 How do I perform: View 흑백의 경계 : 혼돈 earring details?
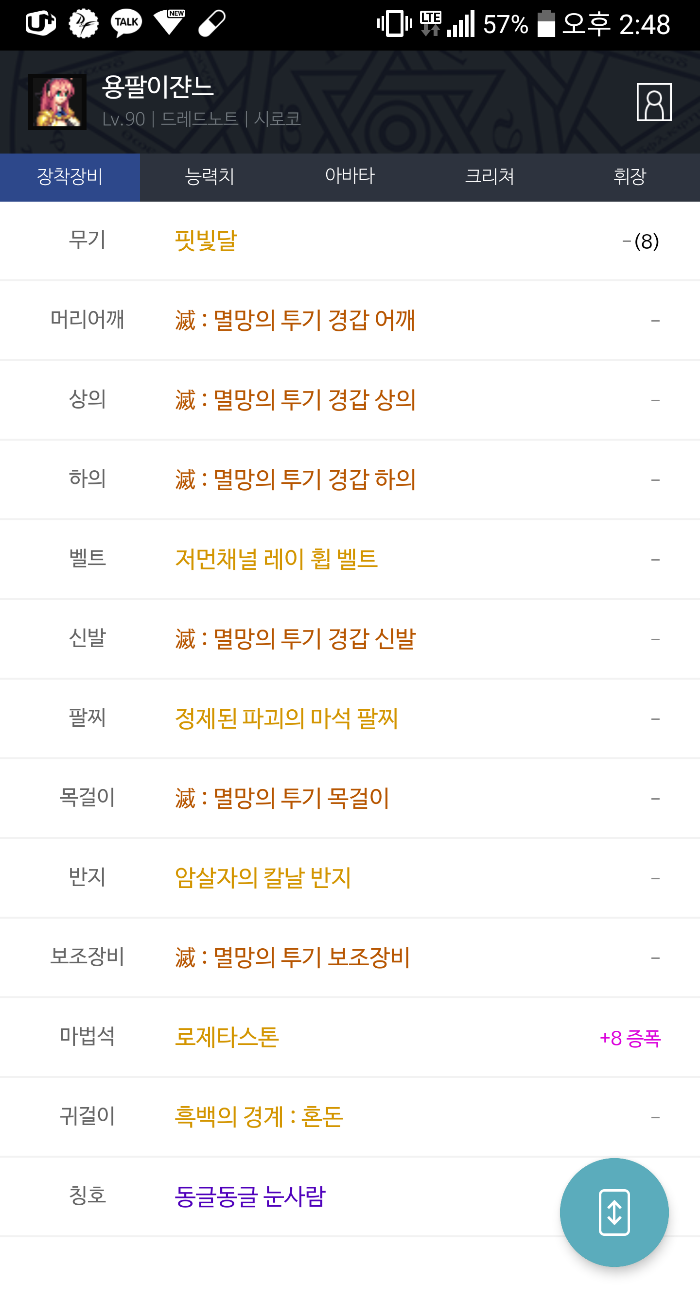(259, 1117)
